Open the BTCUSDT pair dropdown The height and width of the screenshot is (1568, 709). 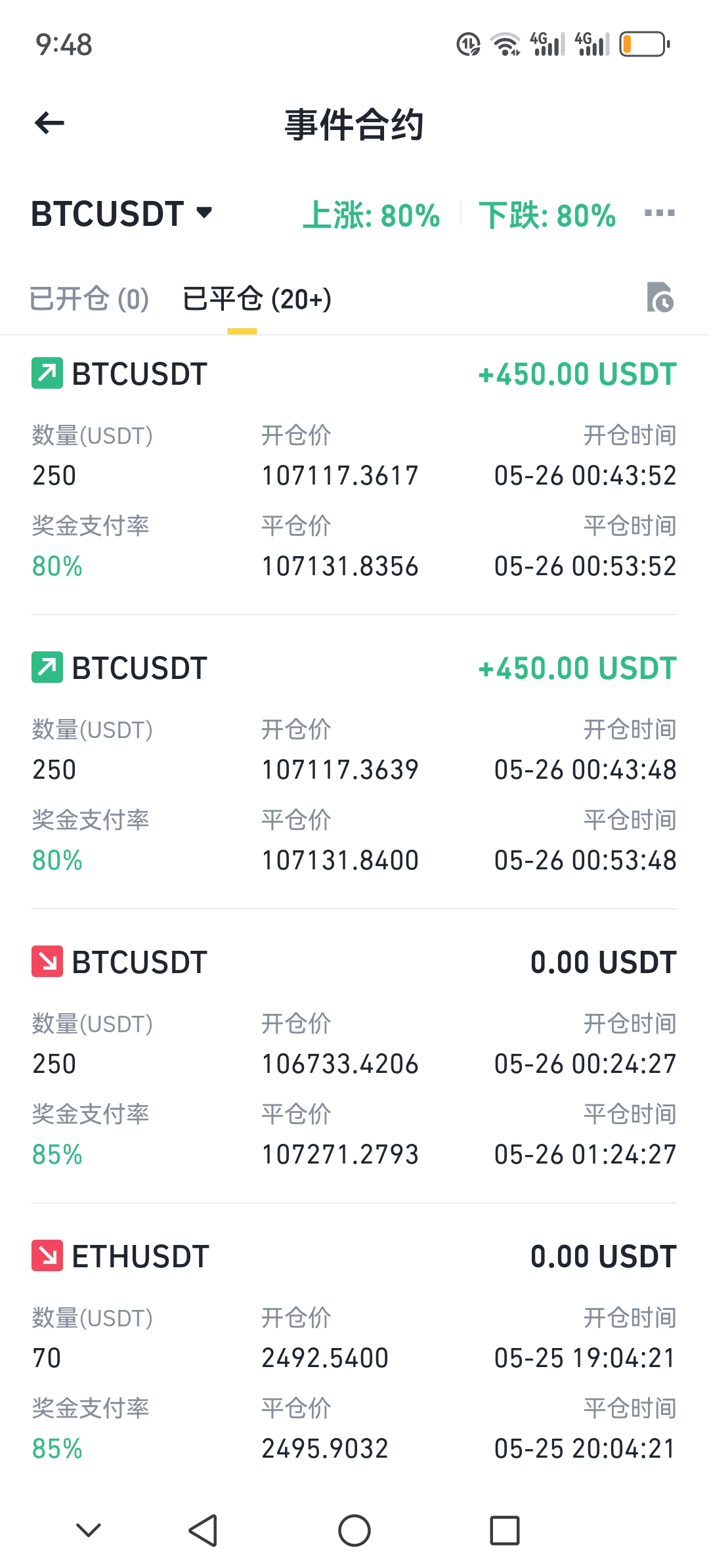coord(122,214)
